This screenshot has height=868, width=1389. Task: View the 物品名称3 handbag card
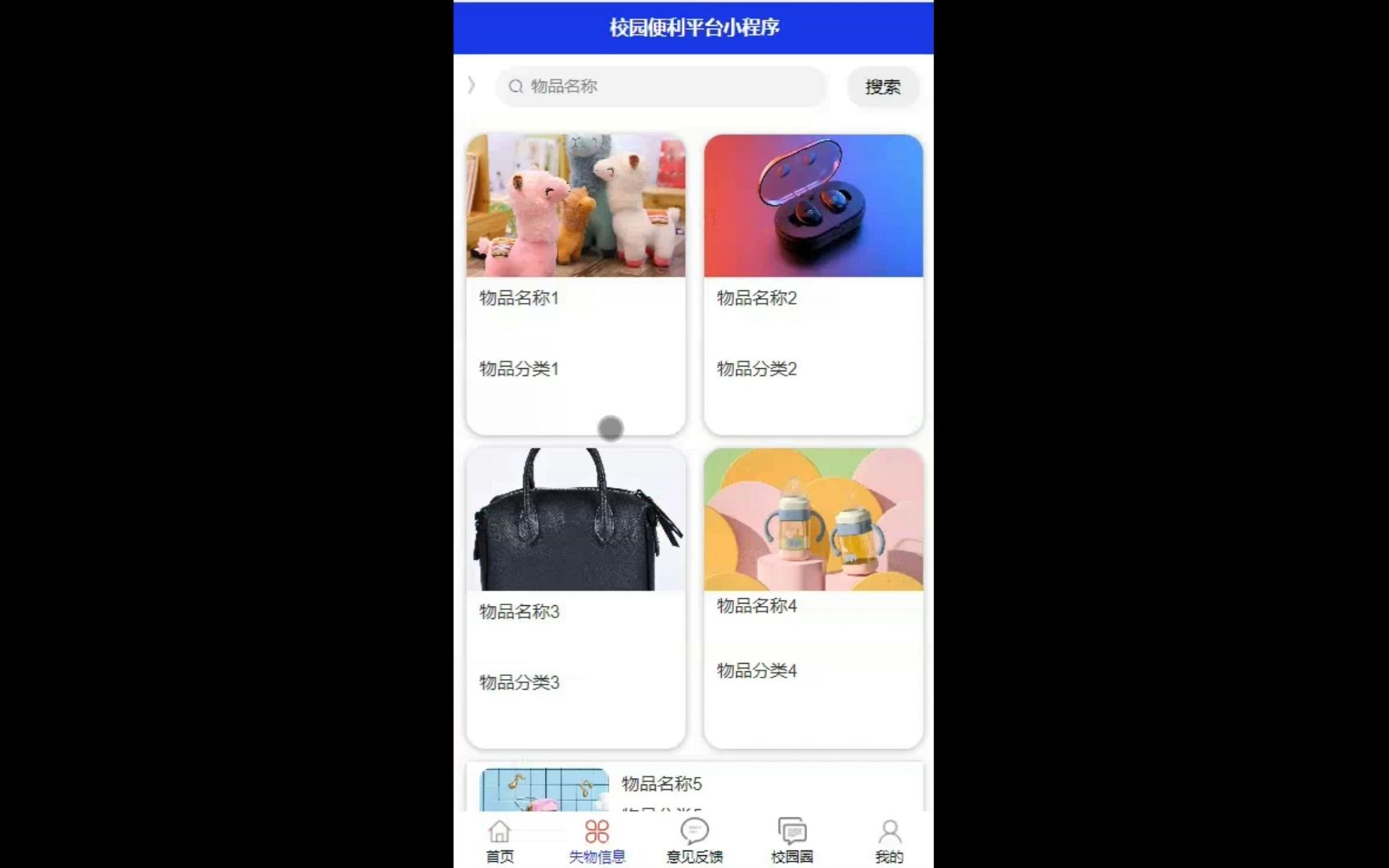[576, 598]
